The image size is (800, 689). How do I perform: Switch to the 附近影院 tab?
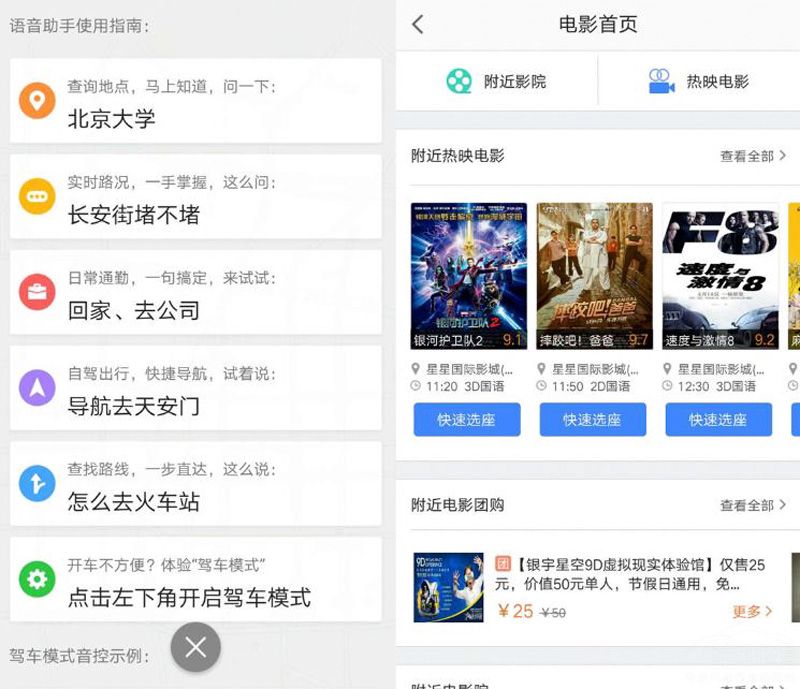click(x=497, y=81)
